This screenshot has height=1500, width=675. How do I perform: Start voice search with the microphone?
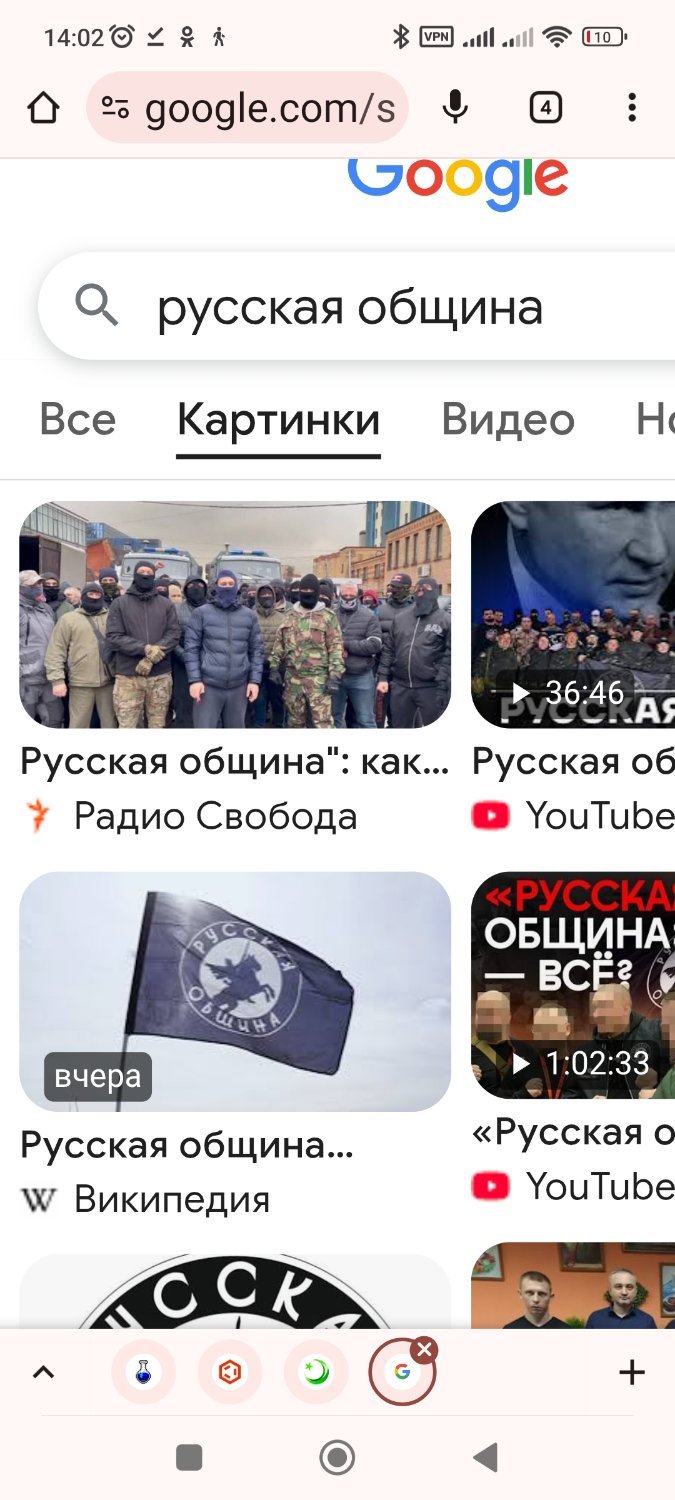click(x=455, y=107)
